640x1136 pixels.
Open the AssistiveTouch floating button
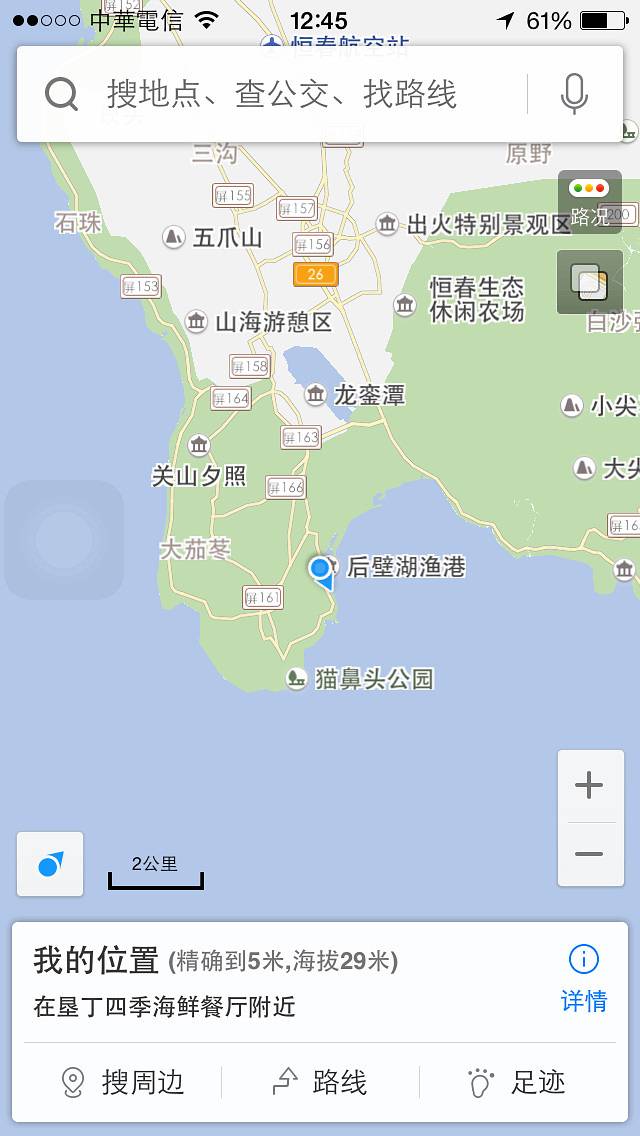tap(64, 540)
